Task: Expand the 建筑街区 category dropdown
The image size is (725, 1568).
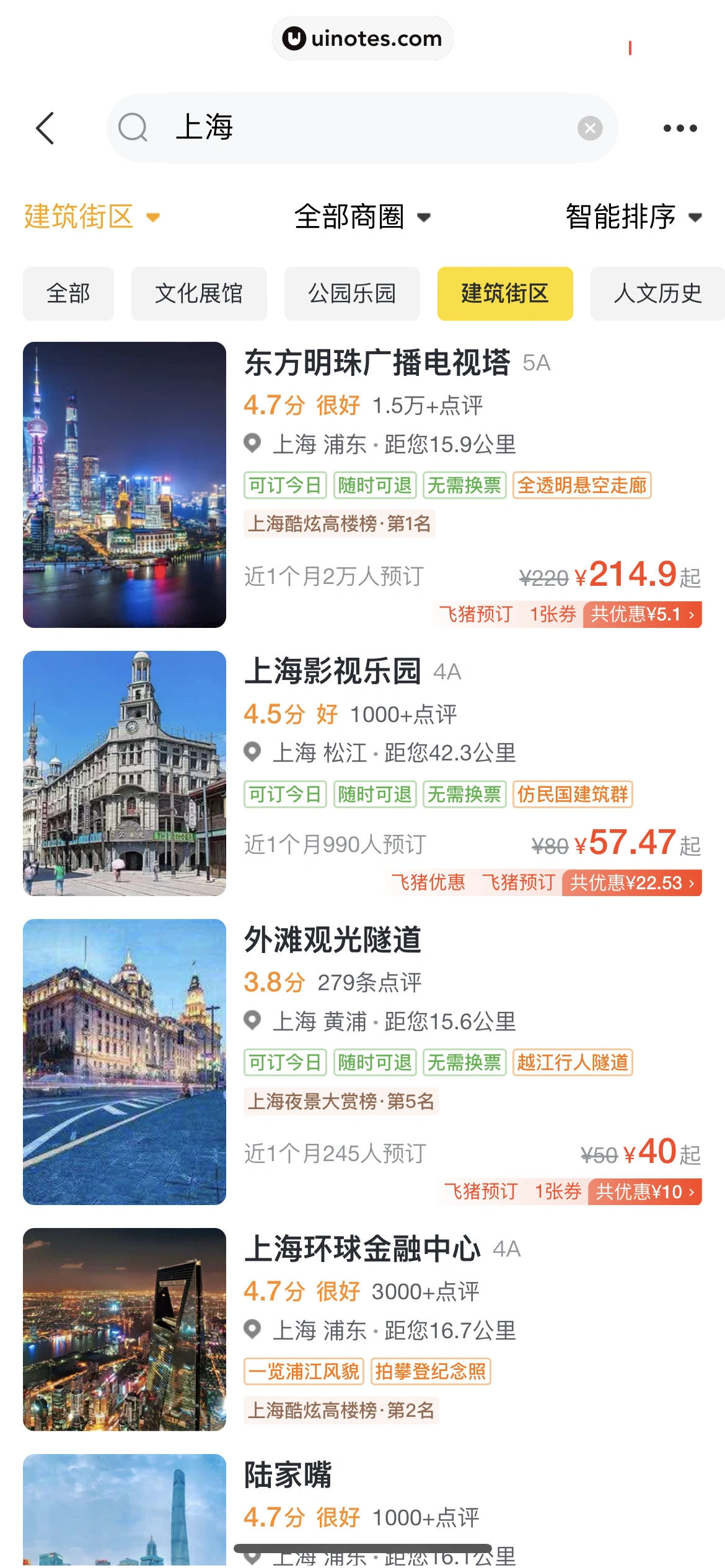Action: 92,217
